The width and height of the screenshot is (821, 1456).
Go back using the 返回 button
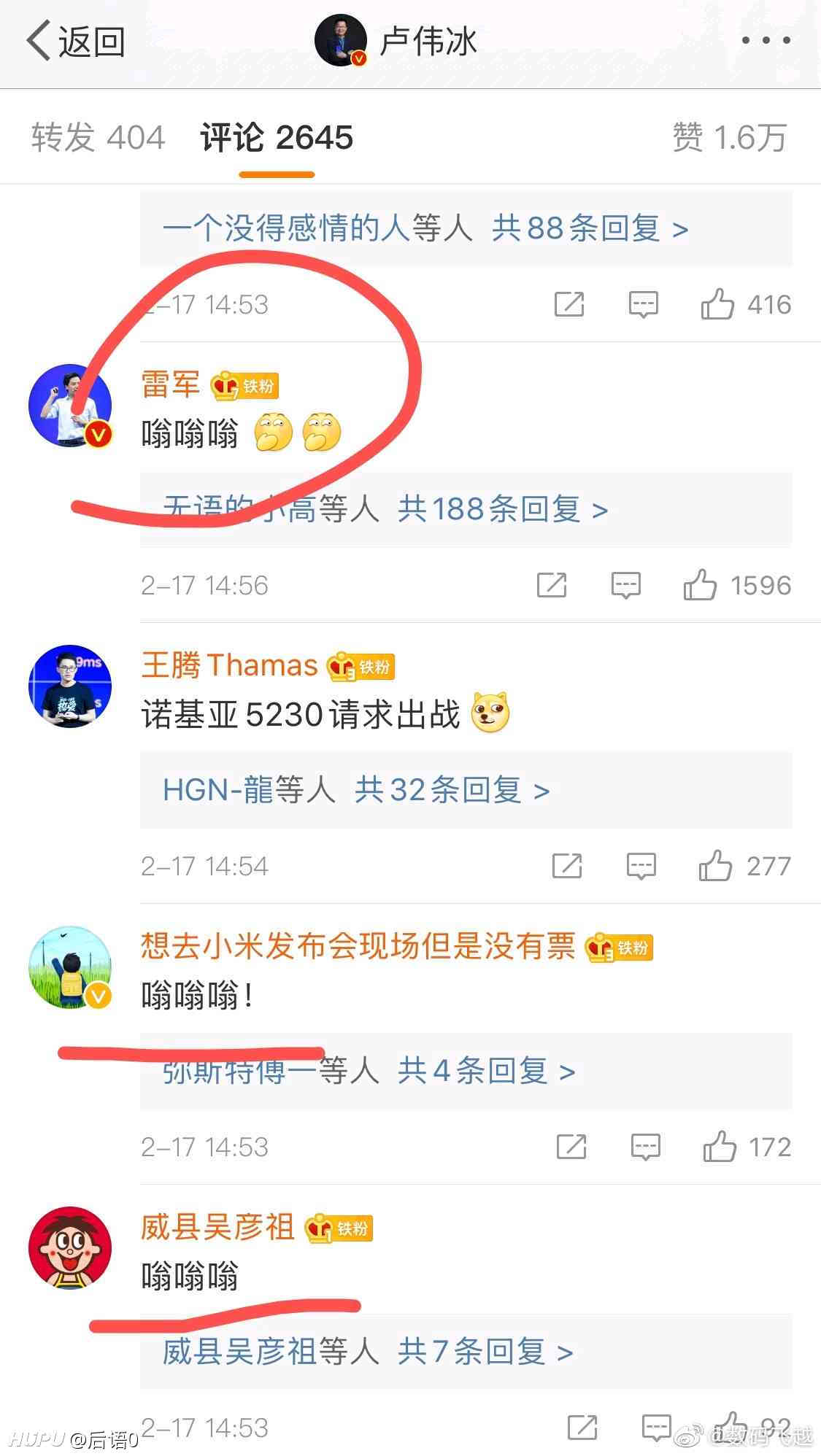pos(76,42)
